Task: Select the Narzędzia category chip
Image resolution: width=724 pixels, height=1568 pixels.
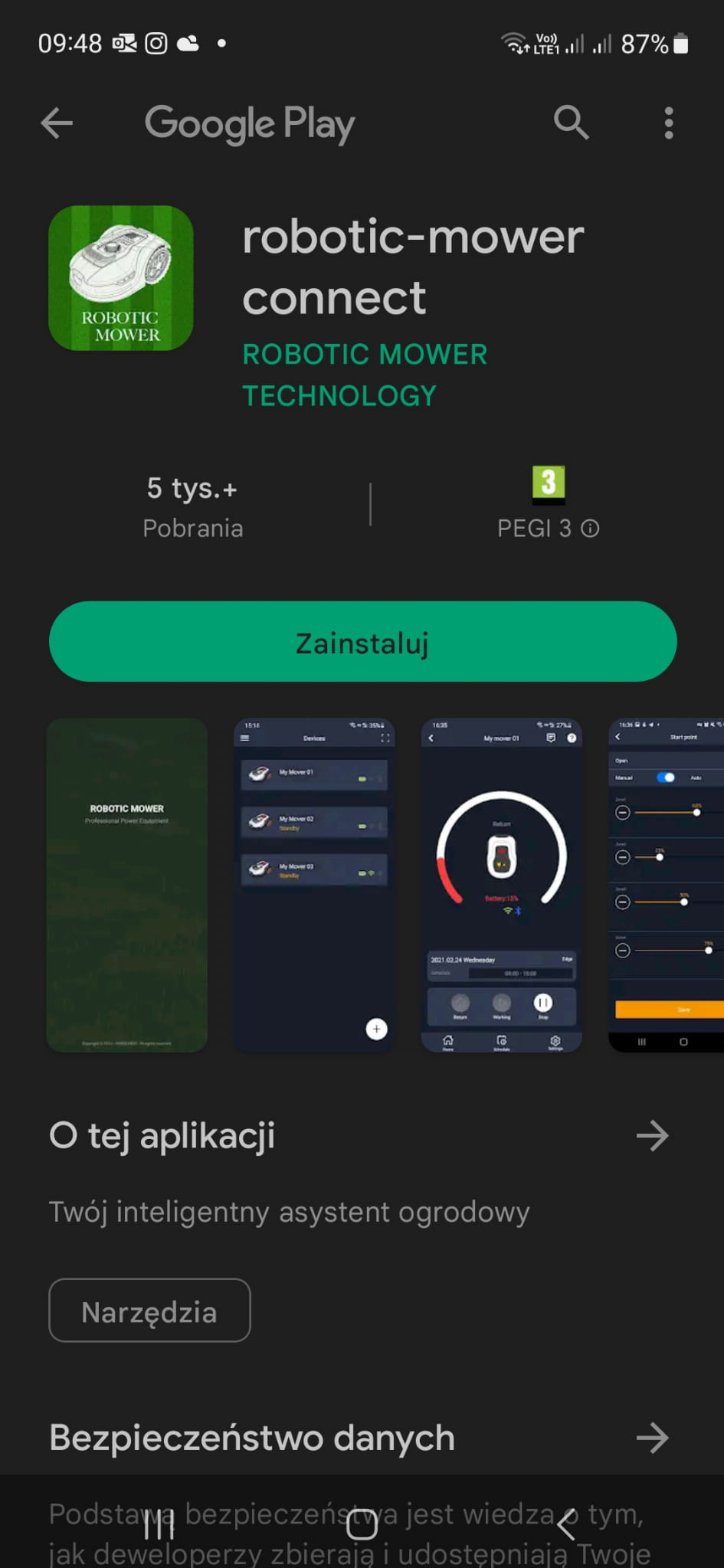Action: (149, 1311)
